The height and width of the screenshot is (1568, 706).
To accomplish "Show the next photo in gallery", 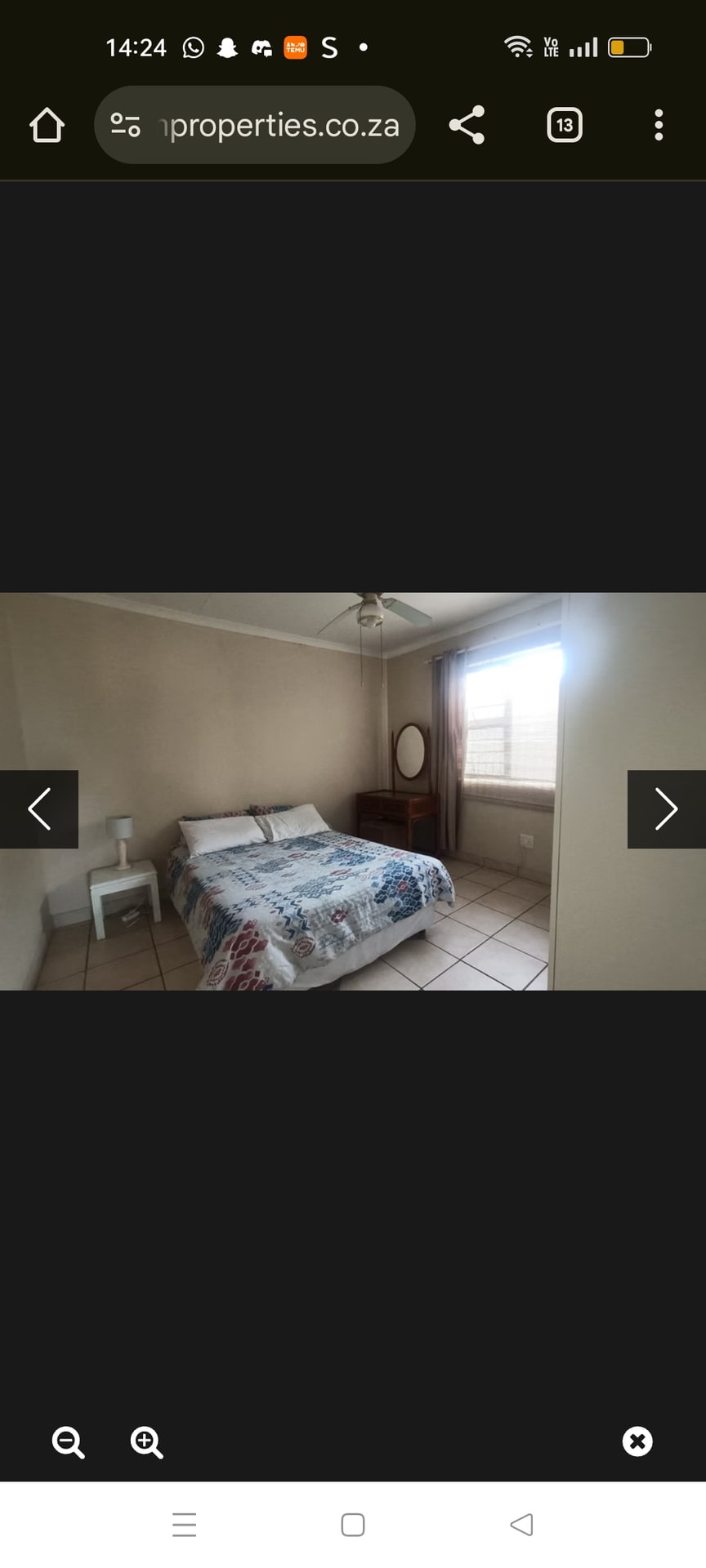I will point(666,808).
